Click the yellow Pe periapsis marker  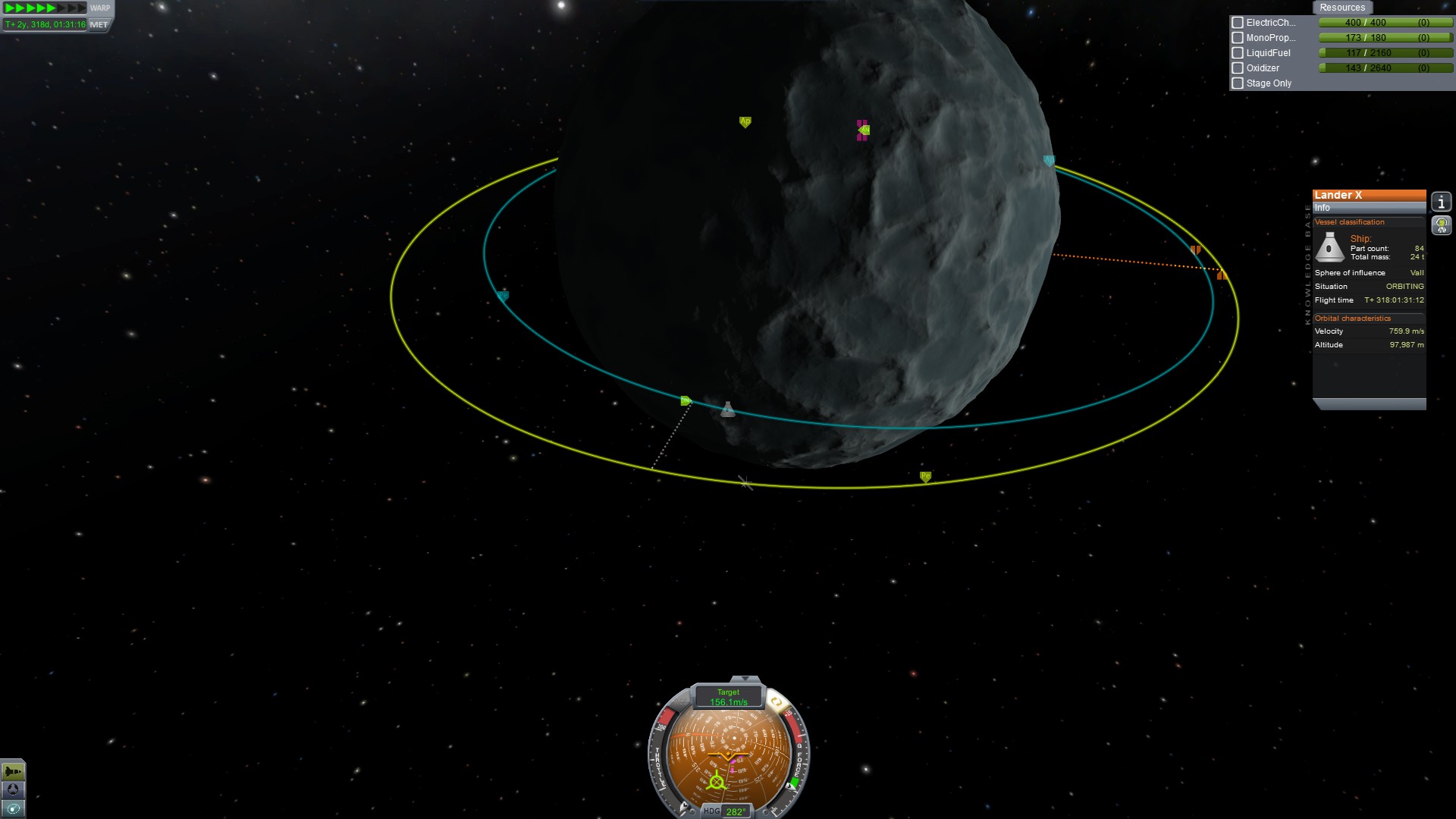click(x=925, y=476)
